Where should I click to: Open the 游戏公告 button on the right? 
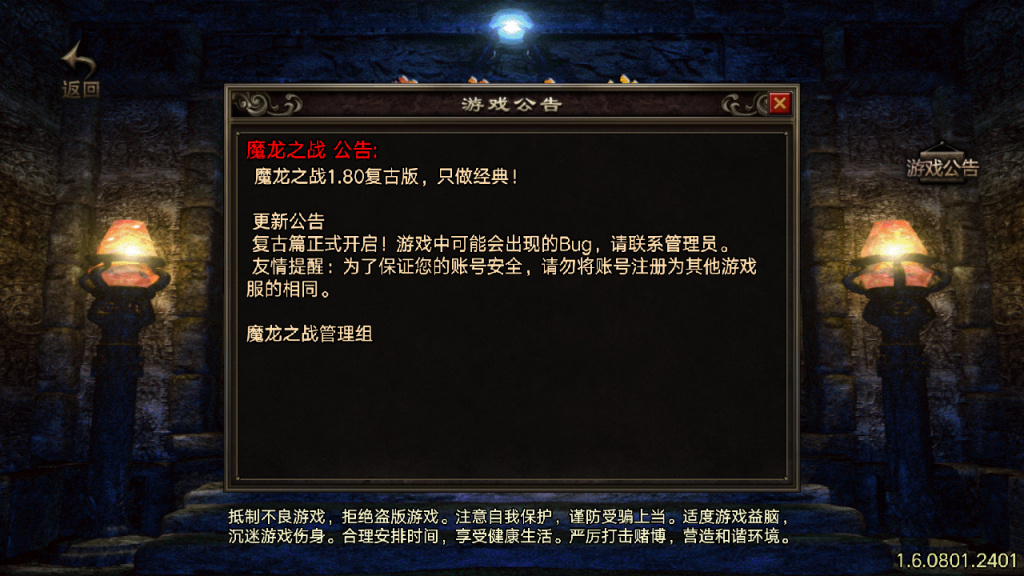tap(942, 167)
